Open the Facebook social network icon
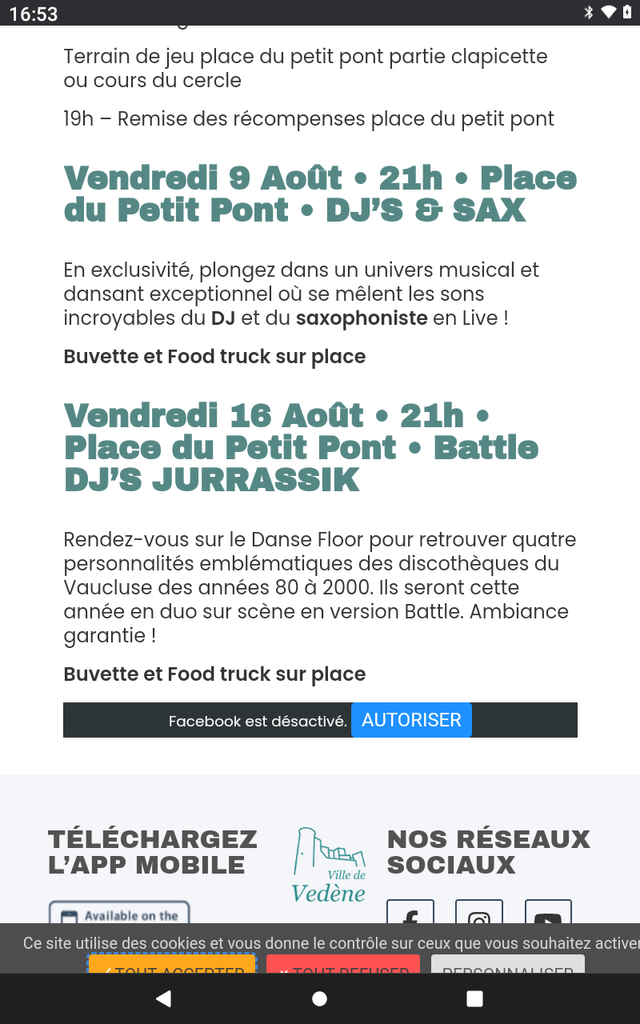The image size is (640, 1024). (410, 912)
